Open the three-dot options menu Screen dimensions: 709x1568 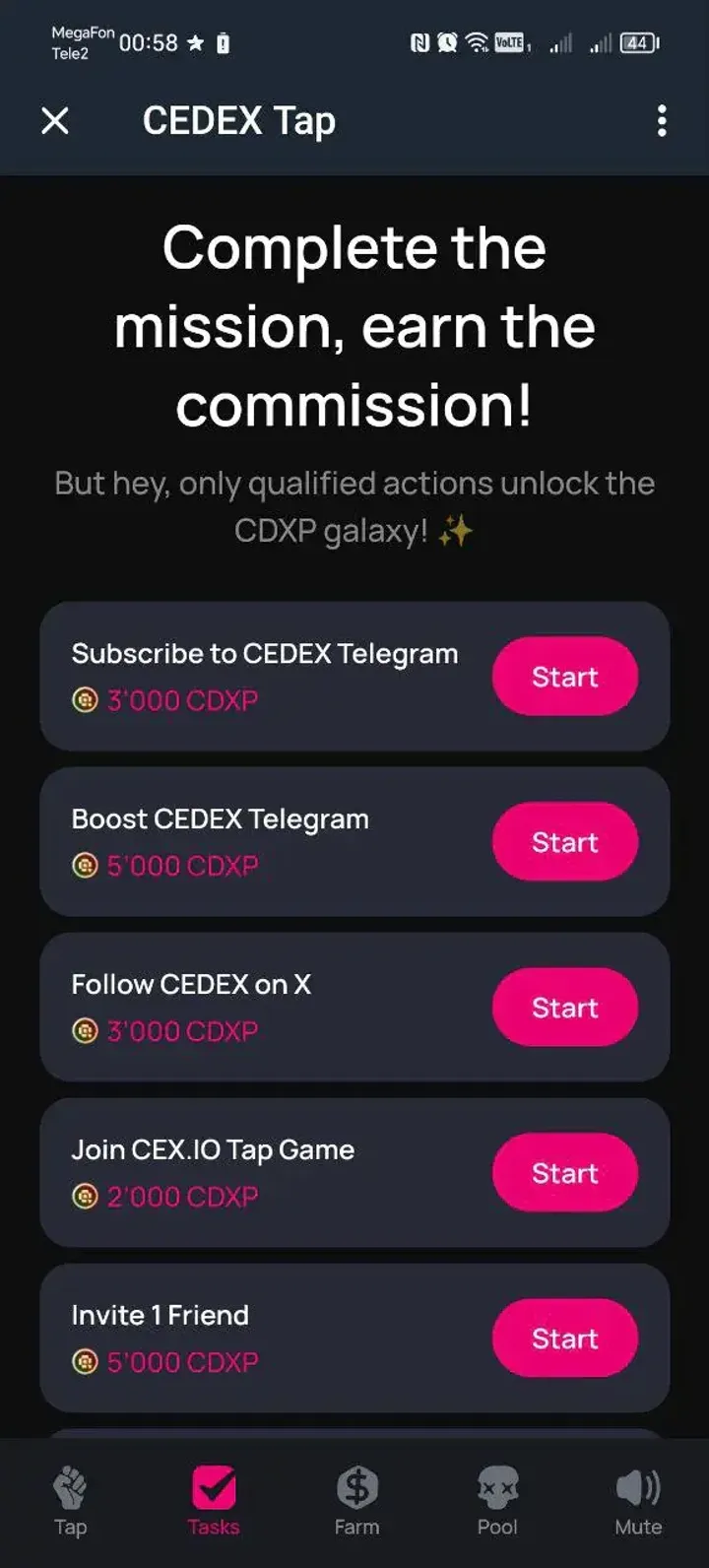tap(662, 120)
